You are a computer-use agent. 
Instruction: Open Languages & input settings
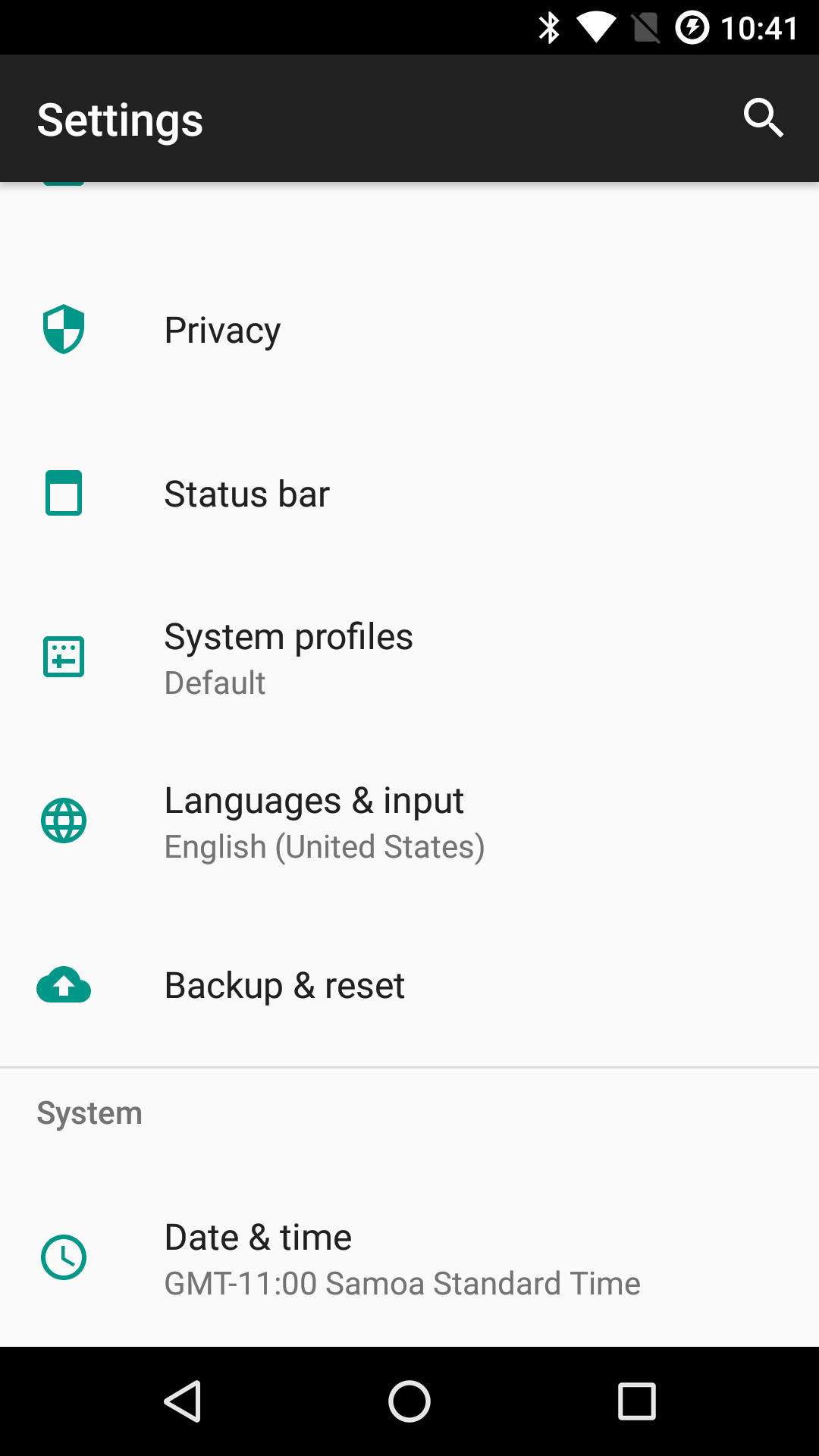pos(409,821)
